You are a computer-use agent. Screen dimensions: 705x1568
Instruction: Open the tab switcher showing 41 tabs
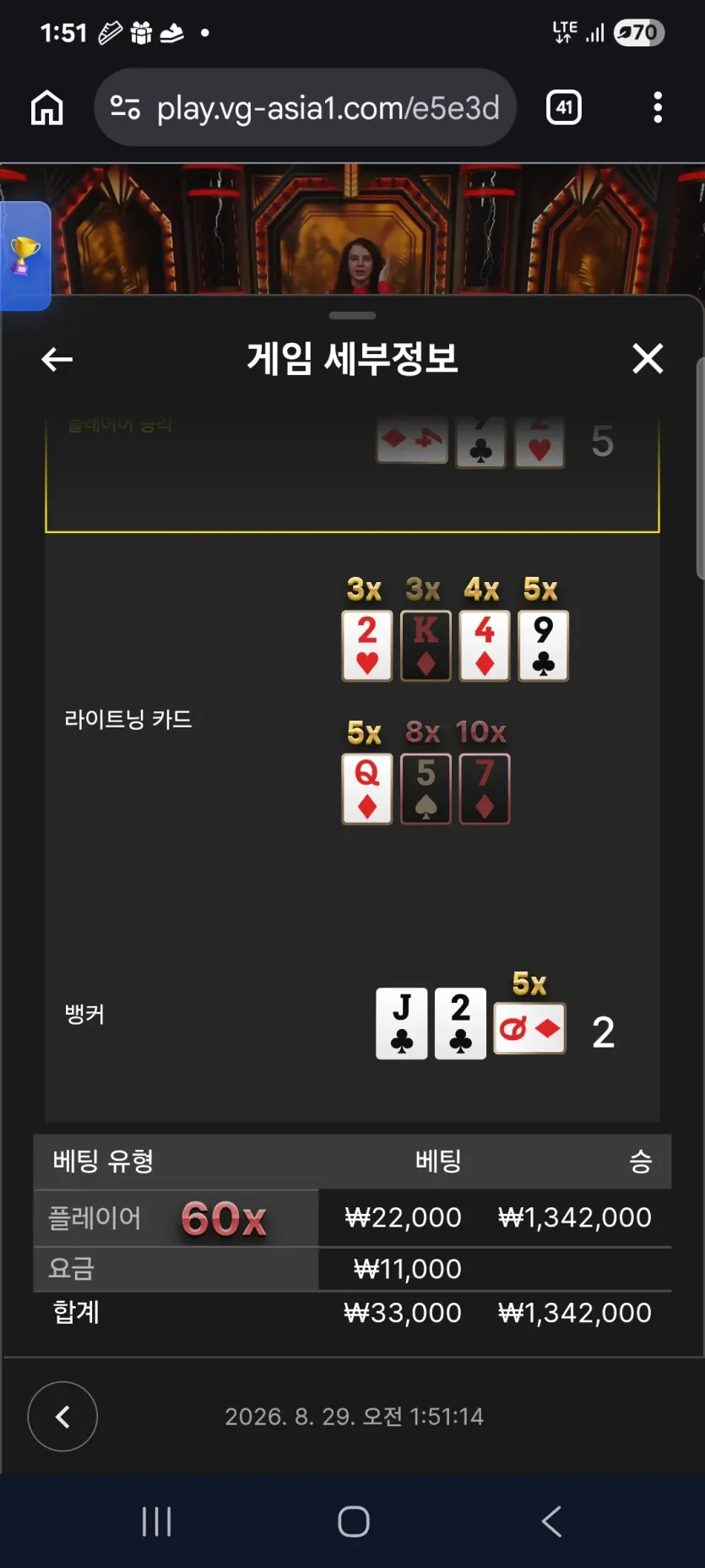point(564,107)
